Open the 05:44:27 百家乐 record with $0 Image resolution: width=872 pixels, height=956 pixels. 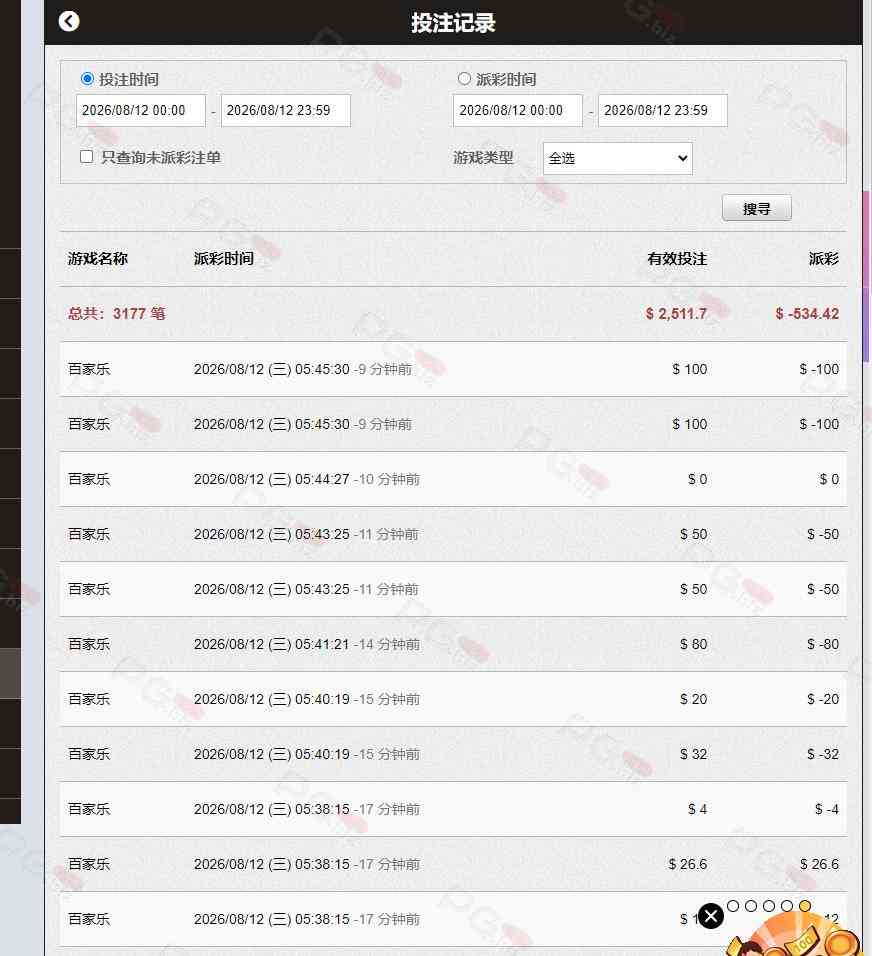pyautogui.click(x=453, y=479)
